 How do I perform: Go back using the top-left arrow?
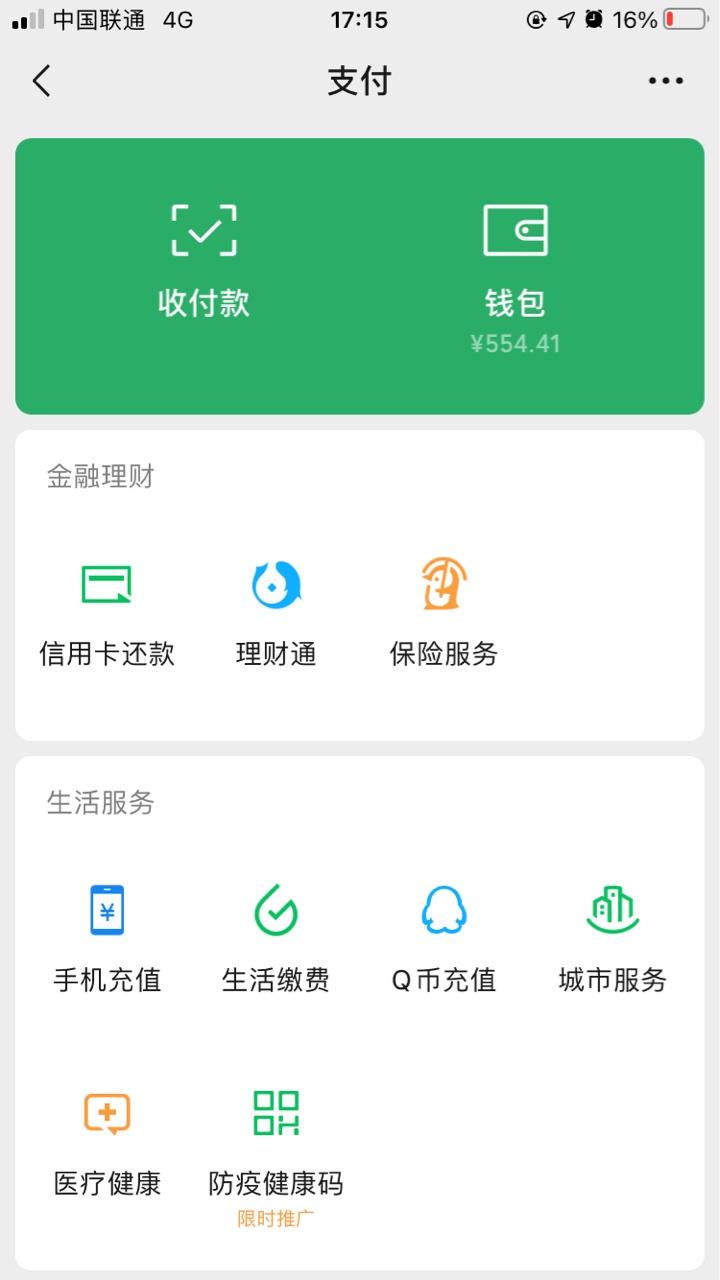tap(41, 81)
